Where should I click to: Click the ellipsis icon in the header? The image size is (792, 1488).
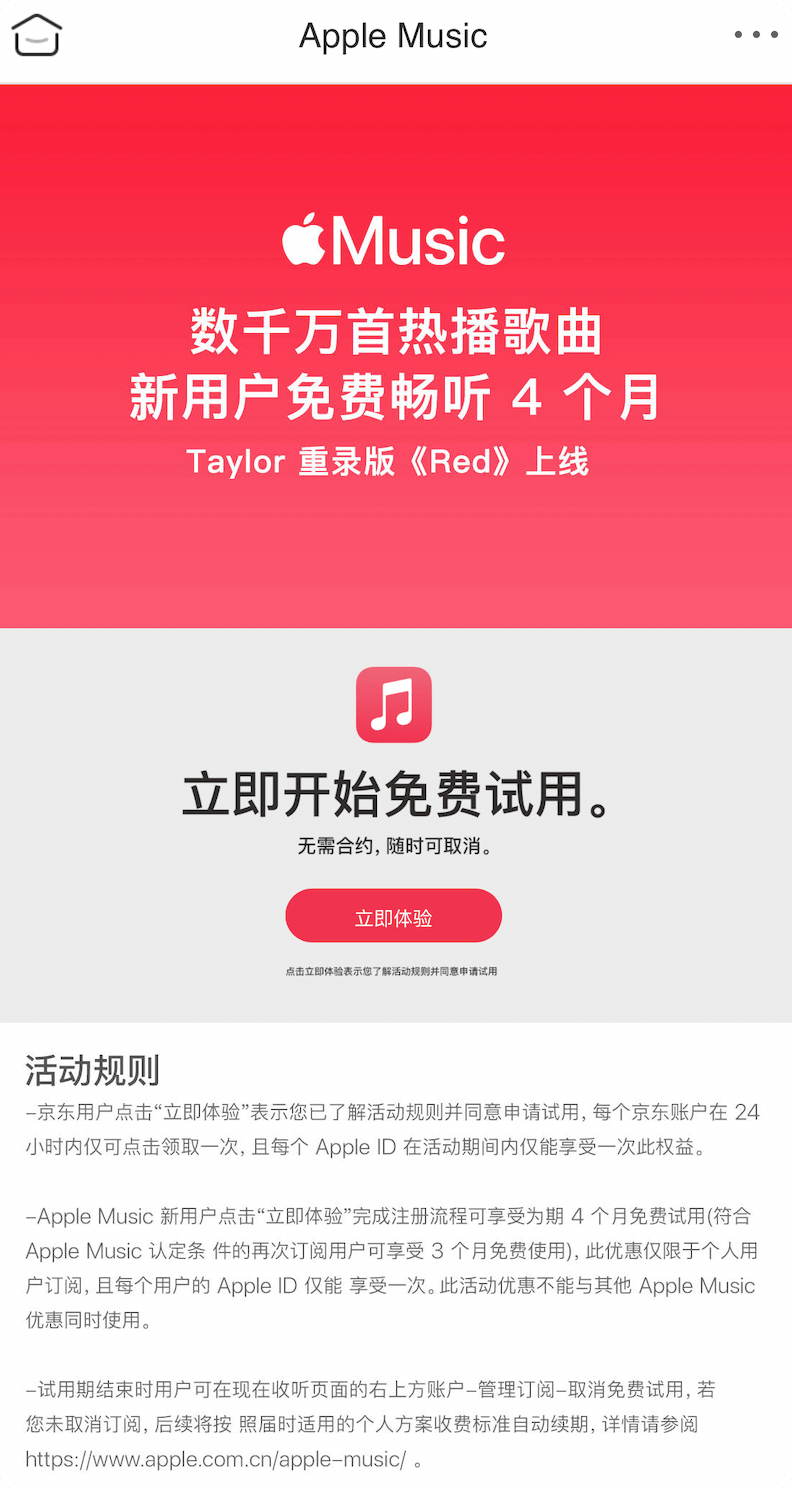pyautogui.click(x=755, y=34)
